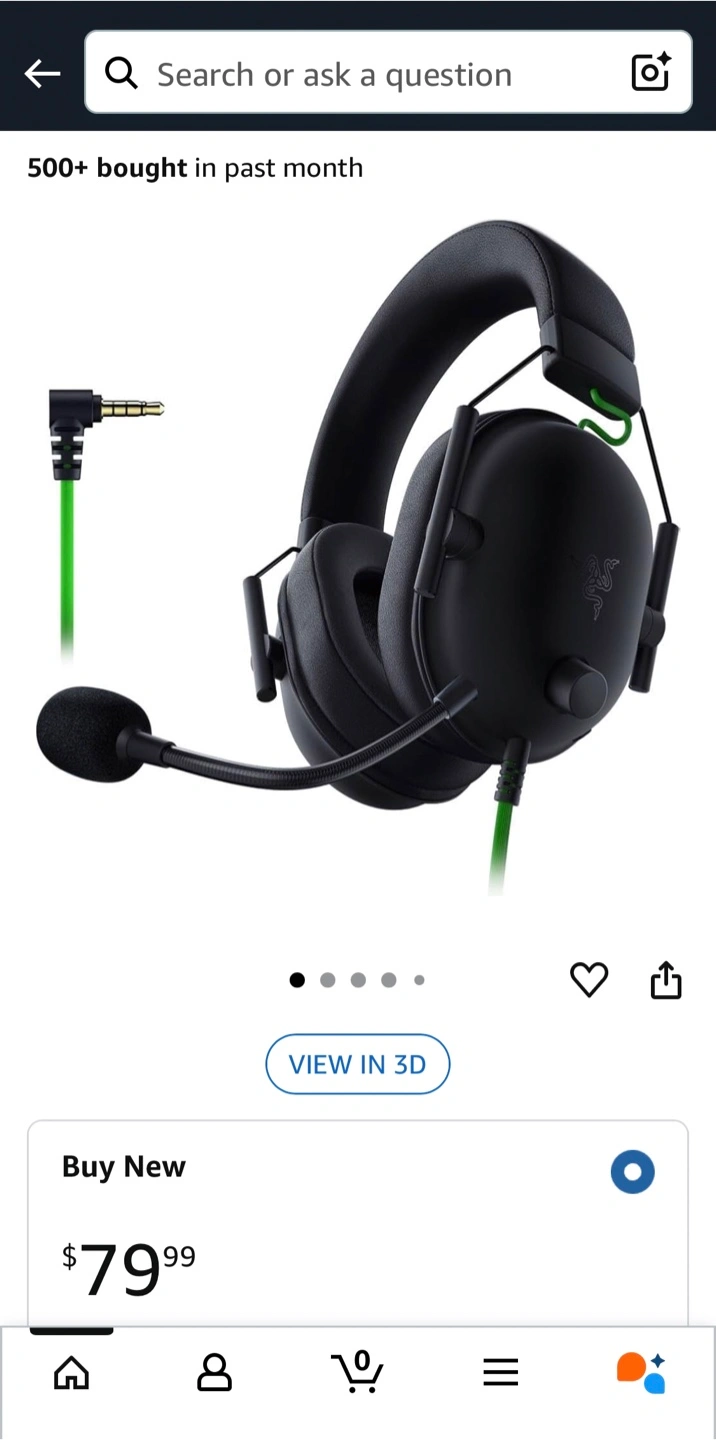
Task: Tap the search or ask a question box
Action: tap(388, 72)
